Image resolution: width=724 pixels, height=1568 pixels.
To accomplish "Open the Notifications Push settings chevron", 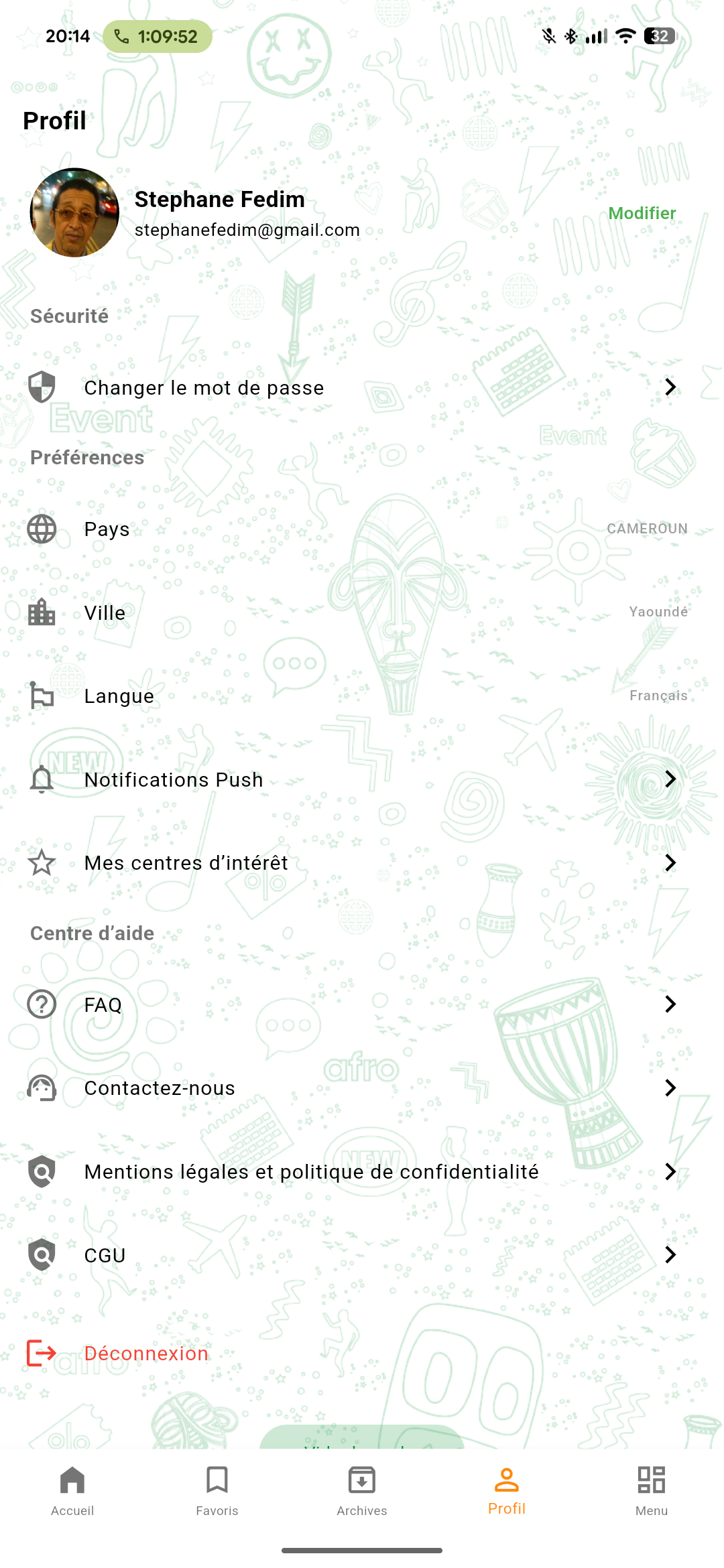I will pyautogui.click(x=671, y=779).
